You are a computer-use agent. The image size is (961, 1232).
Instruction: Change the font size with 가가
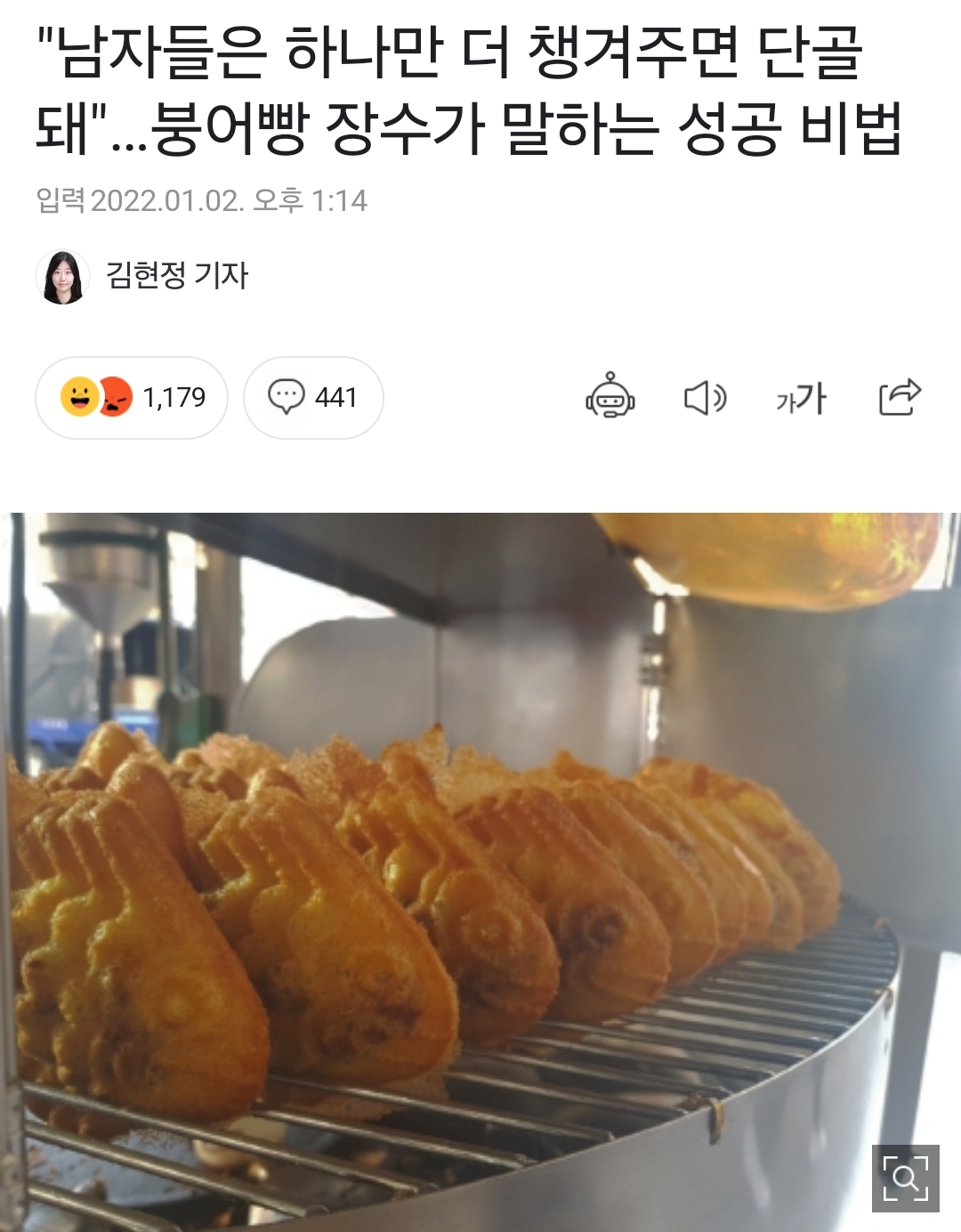(x=801, y=398)
